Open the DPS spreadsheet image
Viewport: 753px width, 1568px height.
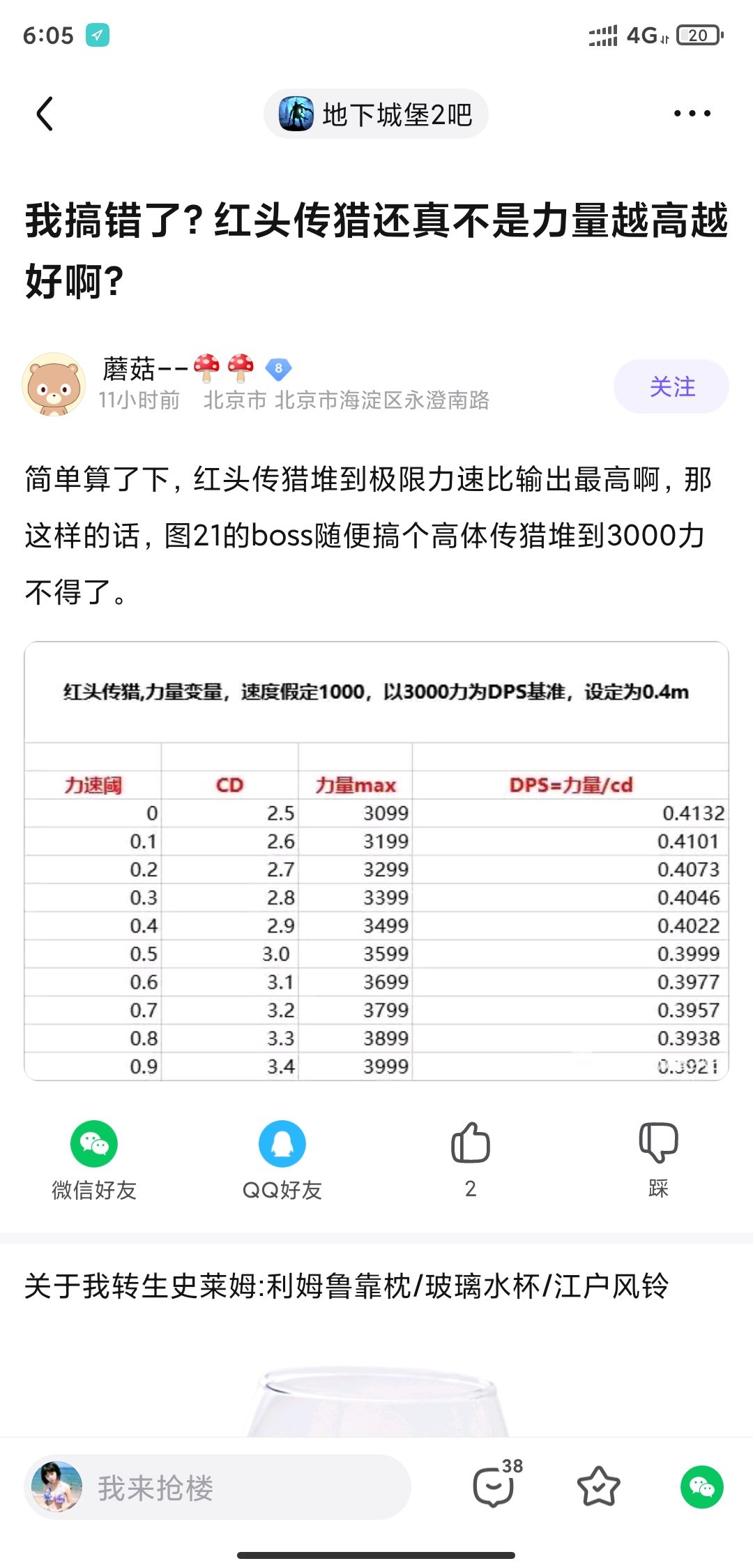(x=376, y=861)
